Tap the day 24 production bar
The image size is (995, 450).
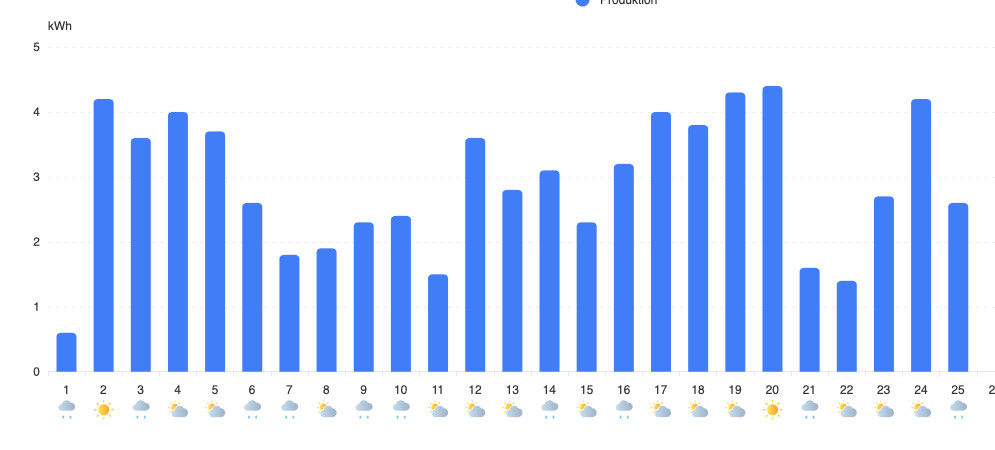(921, 236)
